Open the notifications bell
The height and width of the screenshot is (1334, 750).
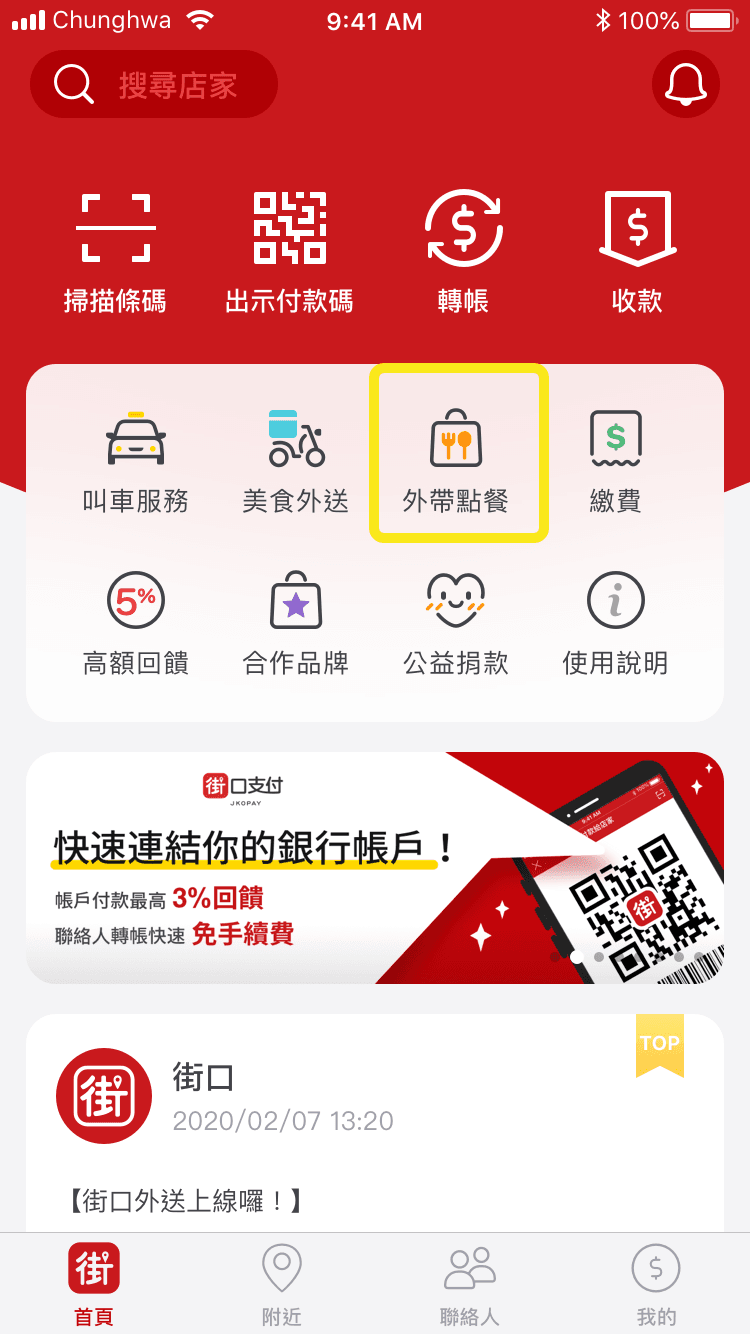[685, 85]
